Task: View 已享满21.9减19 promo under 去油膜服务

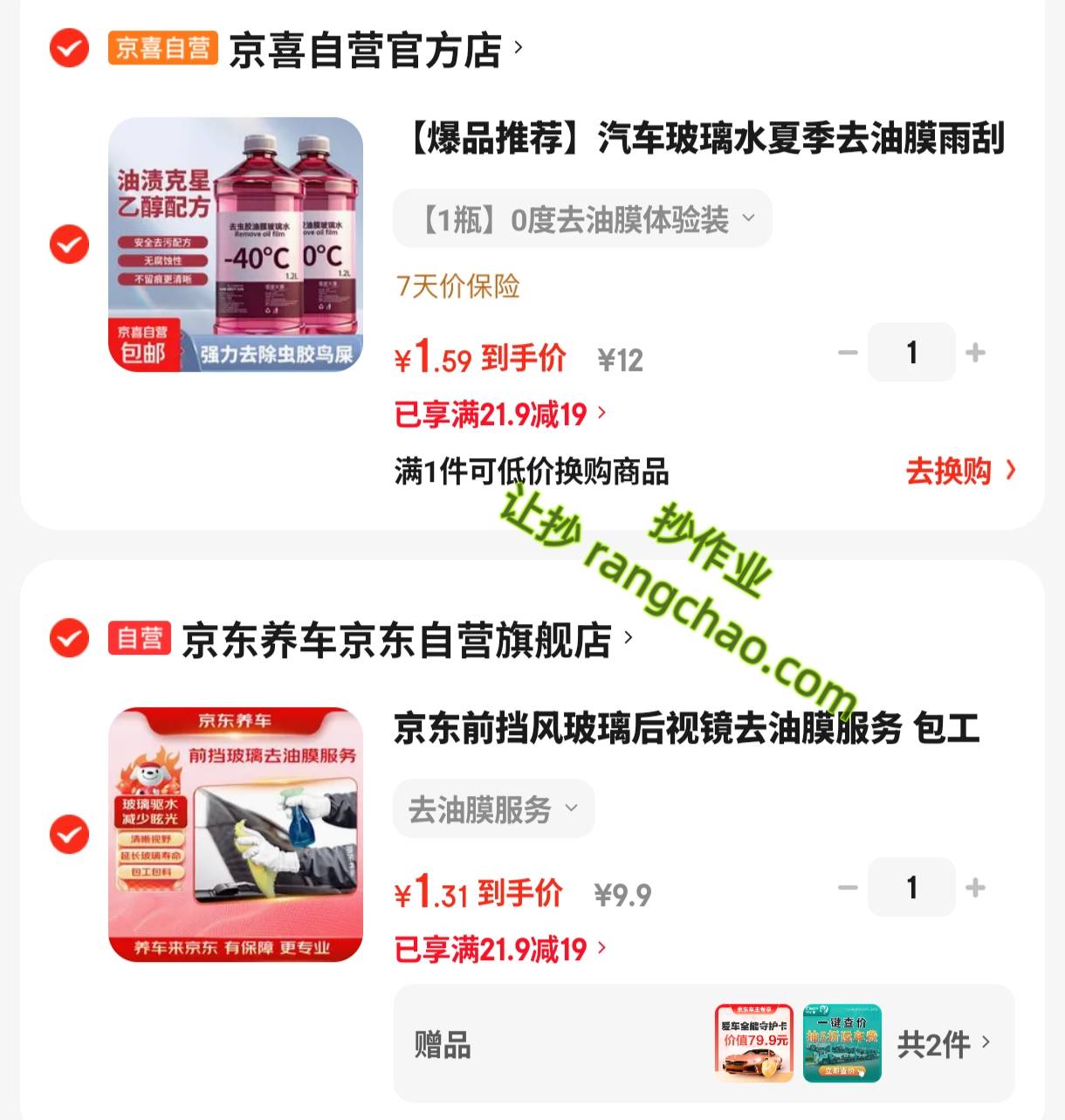Action: tap(499, 949)
